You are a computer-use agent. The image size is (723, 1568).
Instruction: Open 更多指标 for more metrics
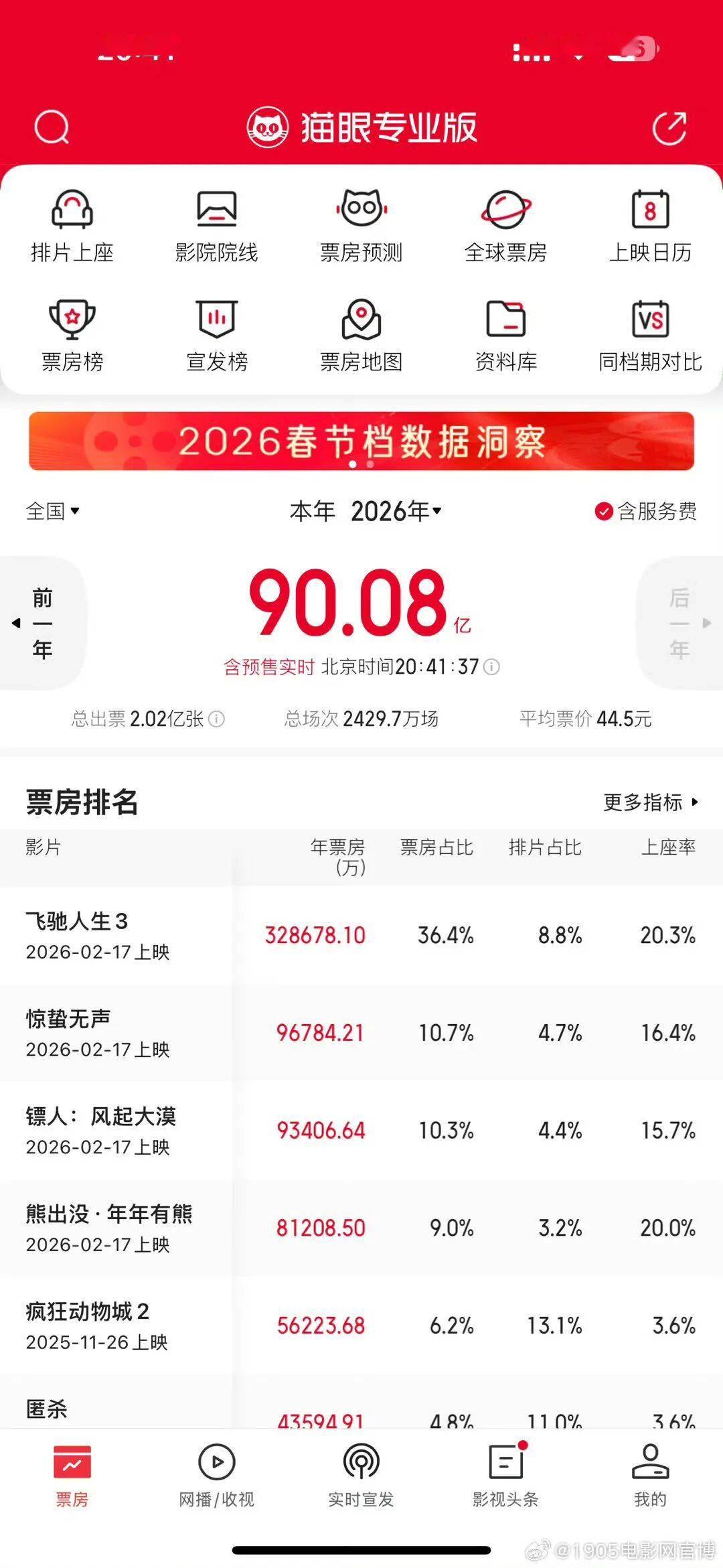pos(650,802)
